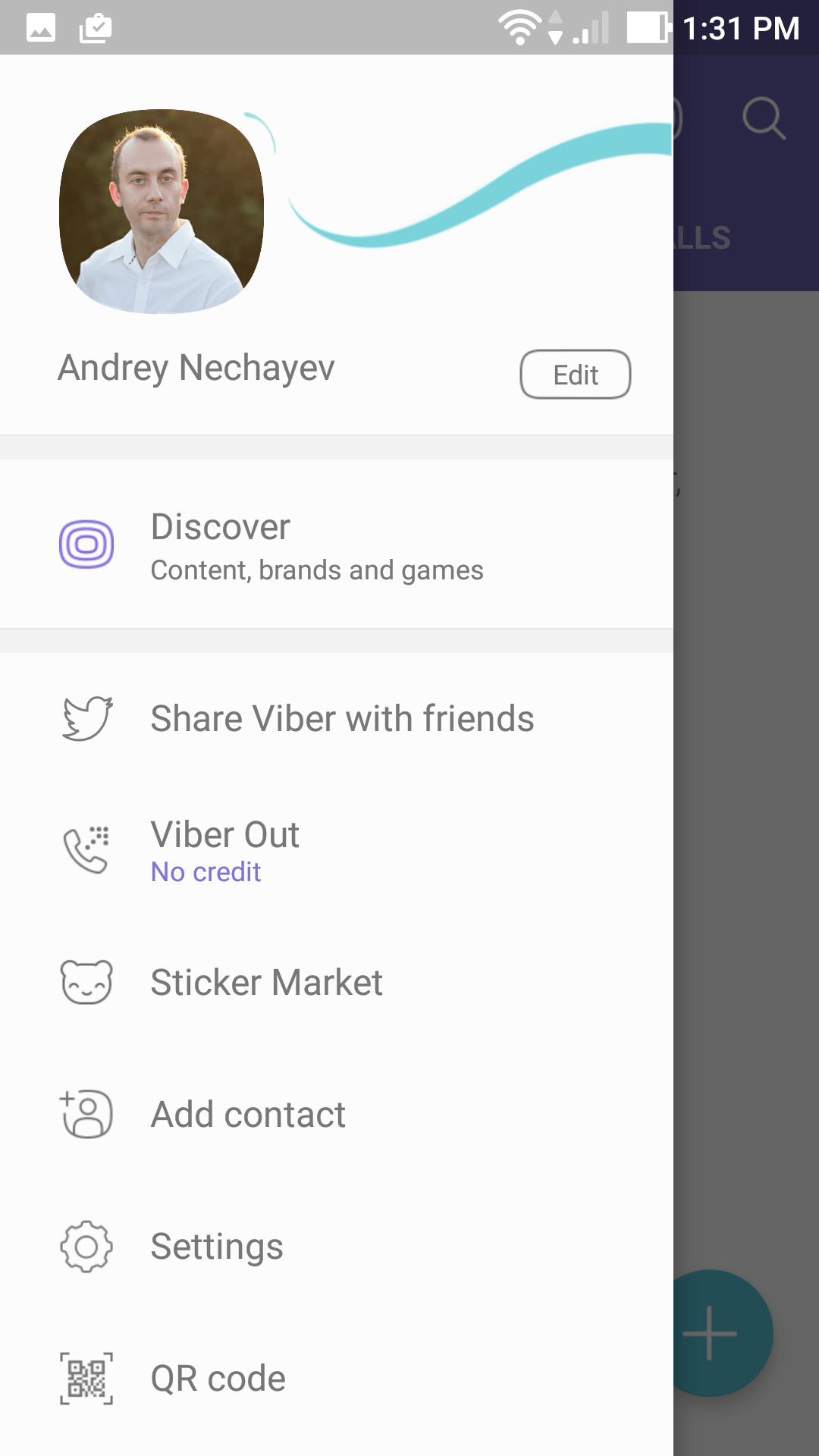
Task: Click the Add contact icon
Action: 86,1113
